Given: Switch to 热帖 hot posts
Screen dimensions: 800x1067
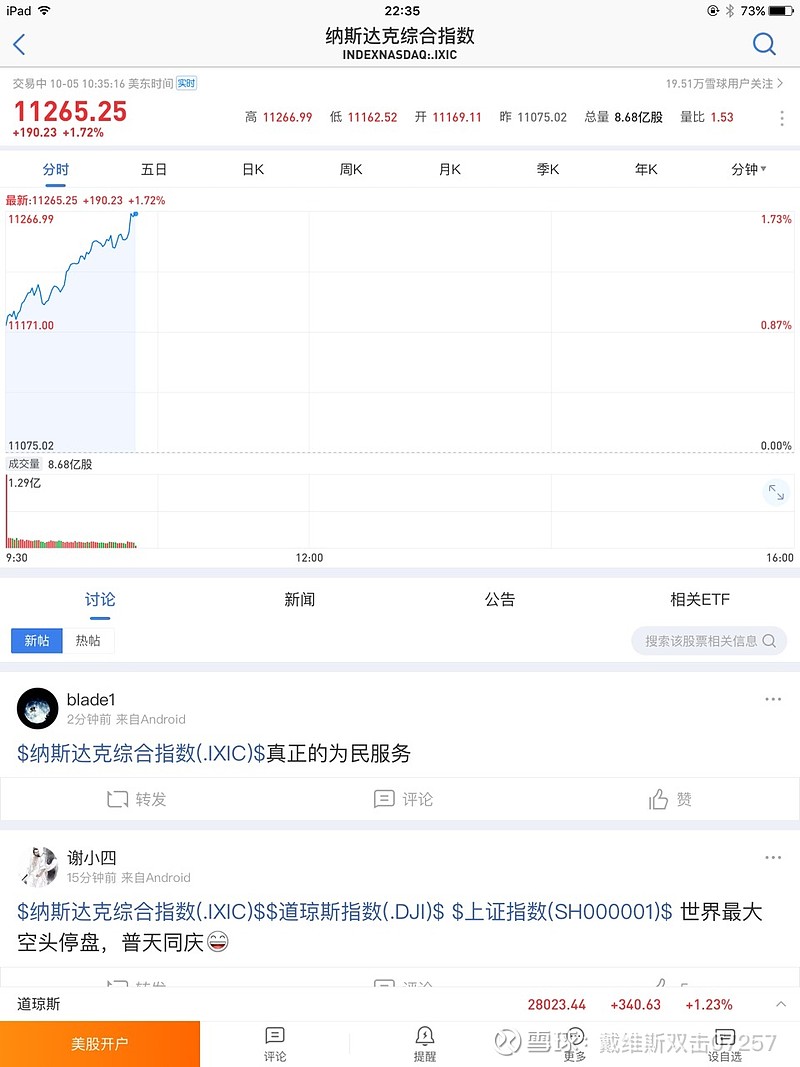Looking at the screenshot, I should 88,641.
